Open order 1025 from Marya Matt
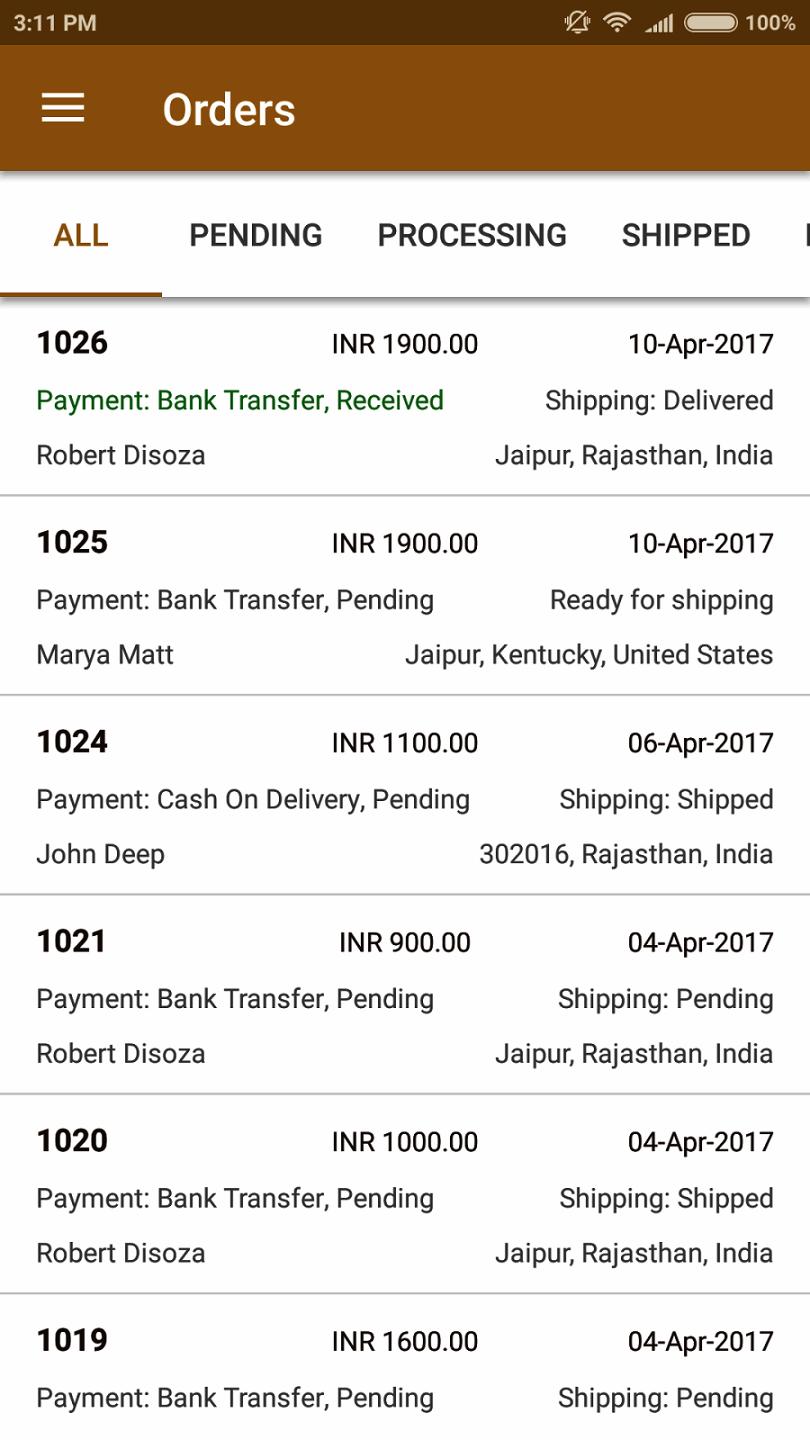 pyautogui.click(x=405, y=598)
